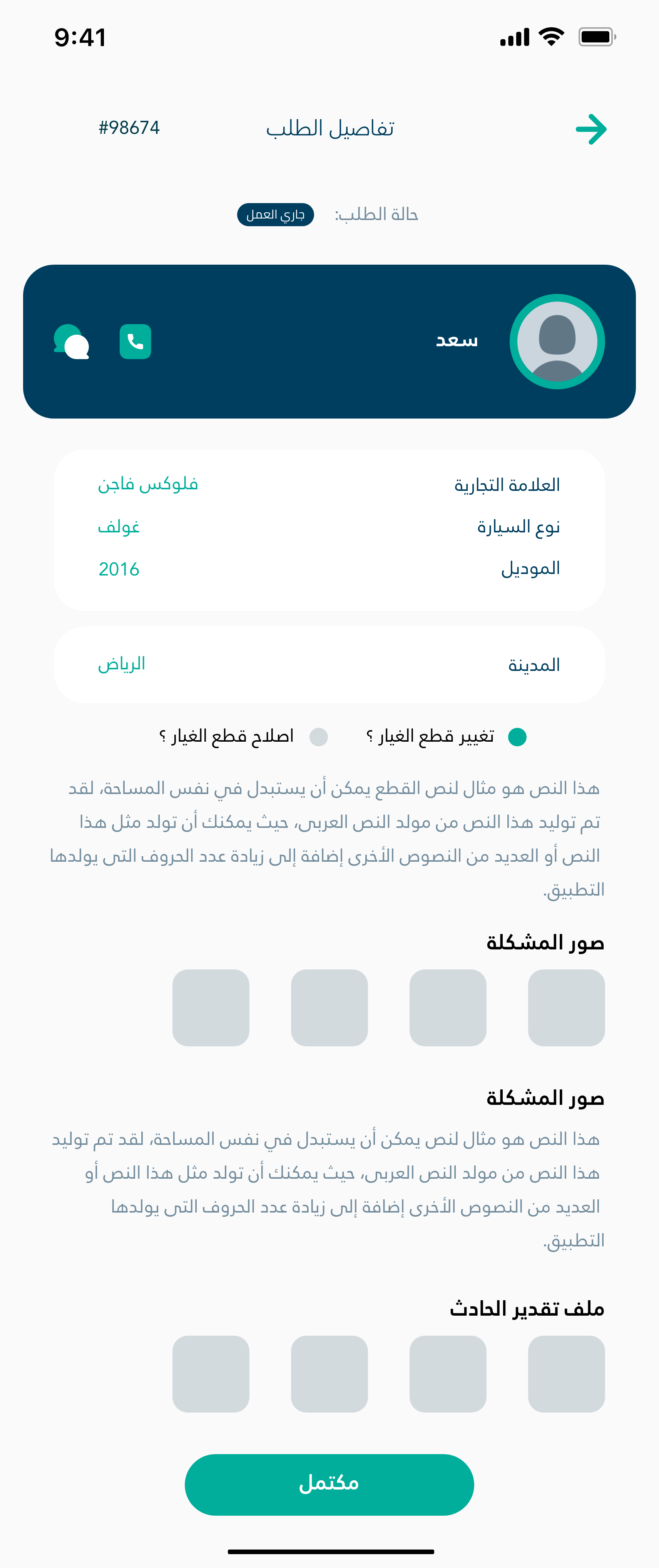Go back with the green arrow
The image size is (659, 1568).
591,129
